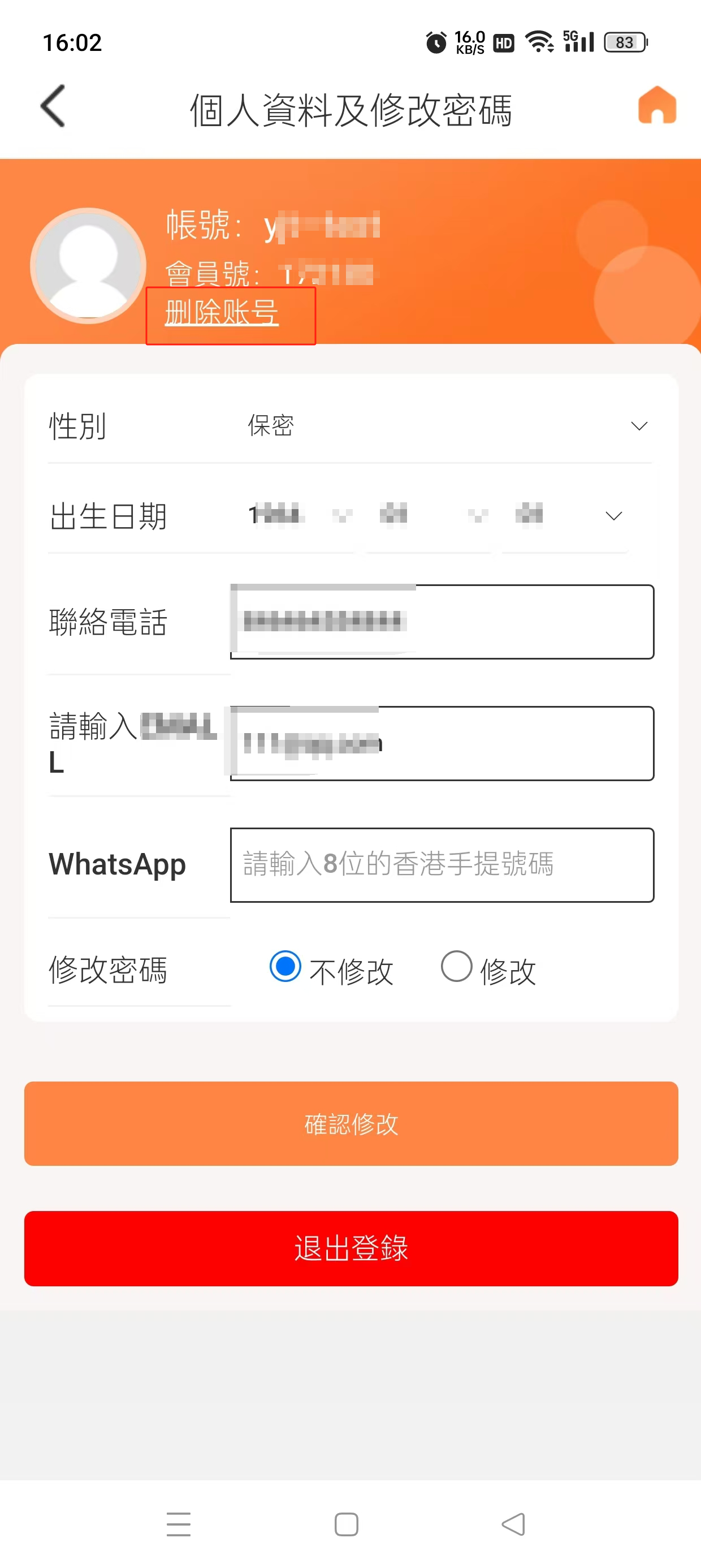Open the orange home icon

pyautogui.click(x=656, y=106)
